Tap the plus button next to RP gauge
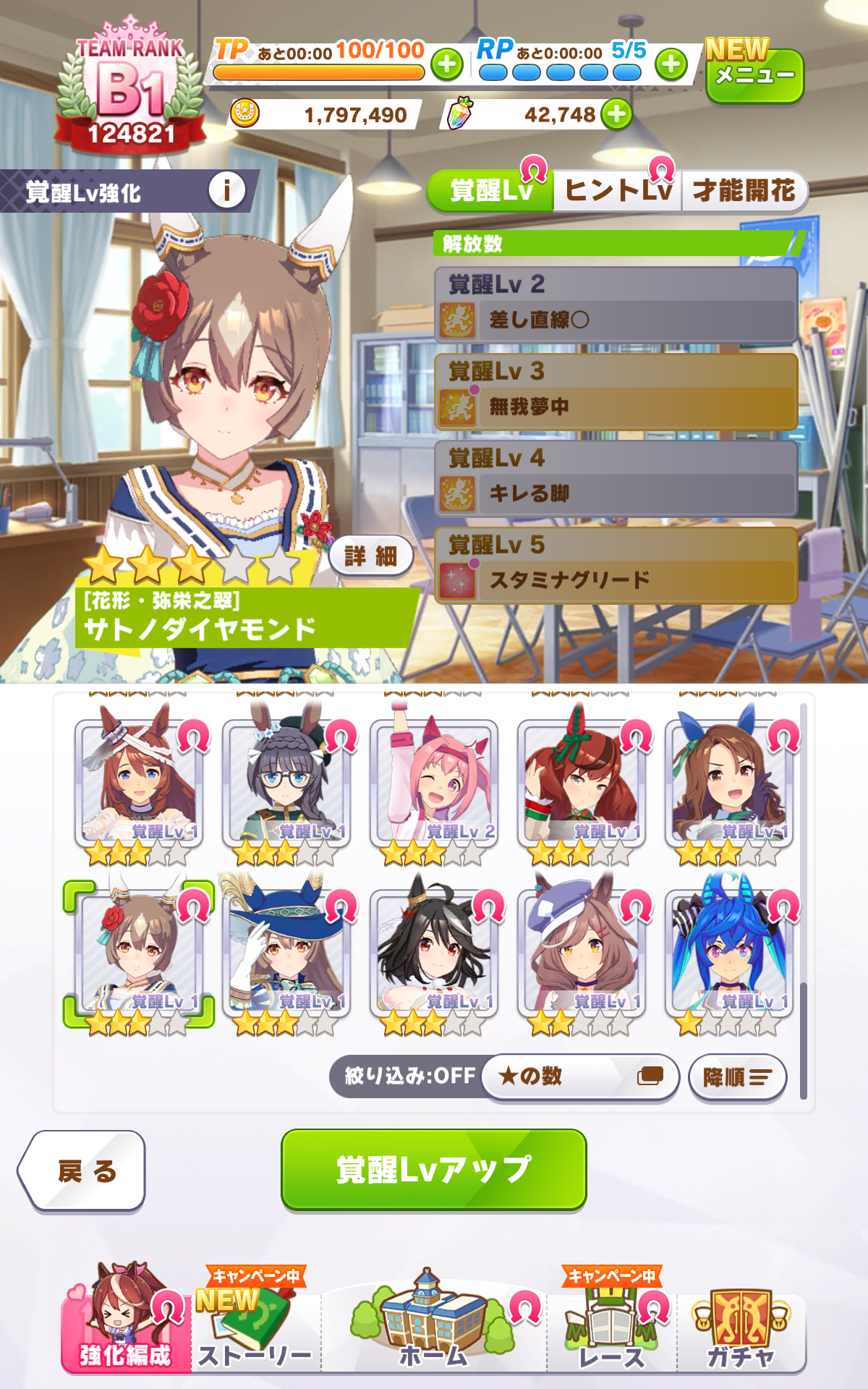The width and height of the screenshot is (868, 1389). [x=671, y=64]
